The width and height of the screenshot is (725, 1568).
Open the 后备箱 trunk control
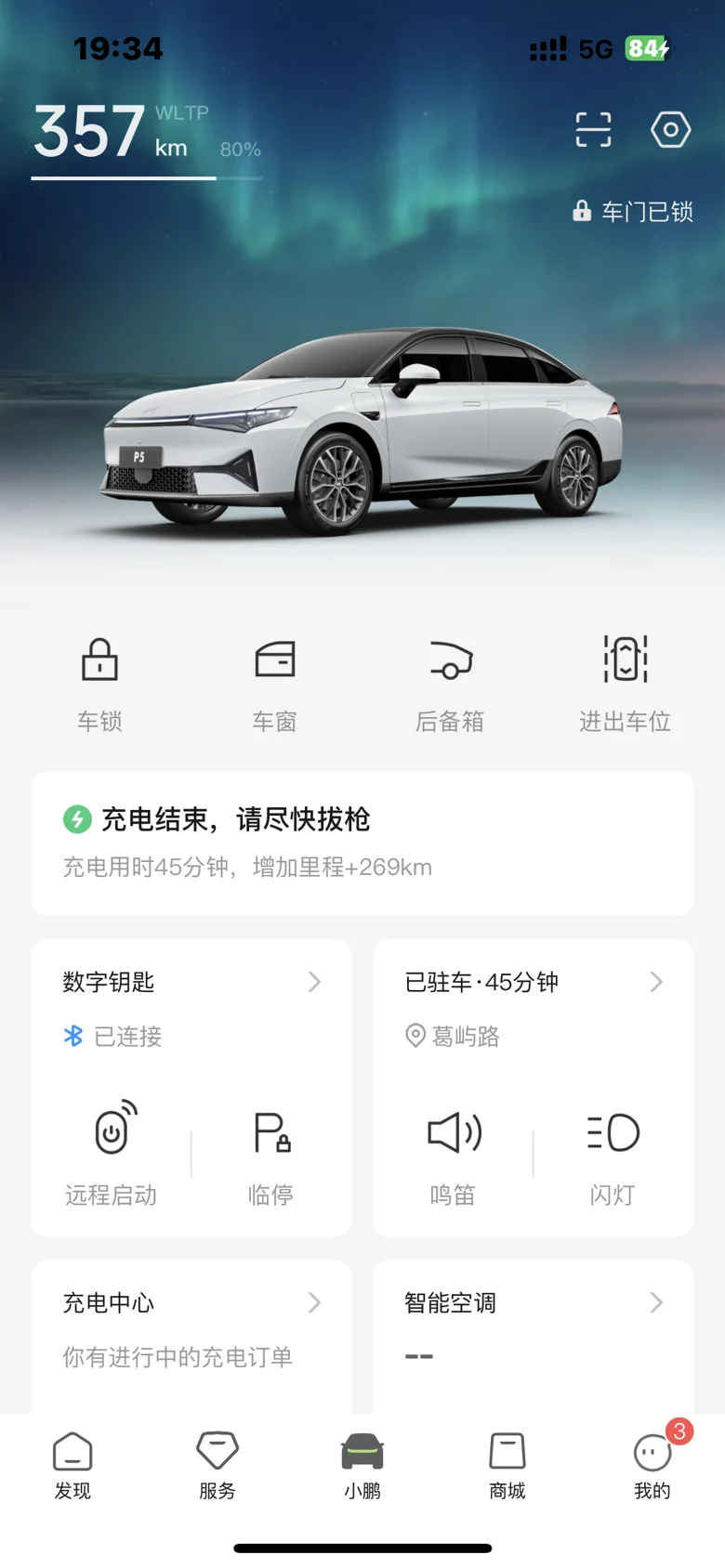pyautogui.click(x=450, y=684)
